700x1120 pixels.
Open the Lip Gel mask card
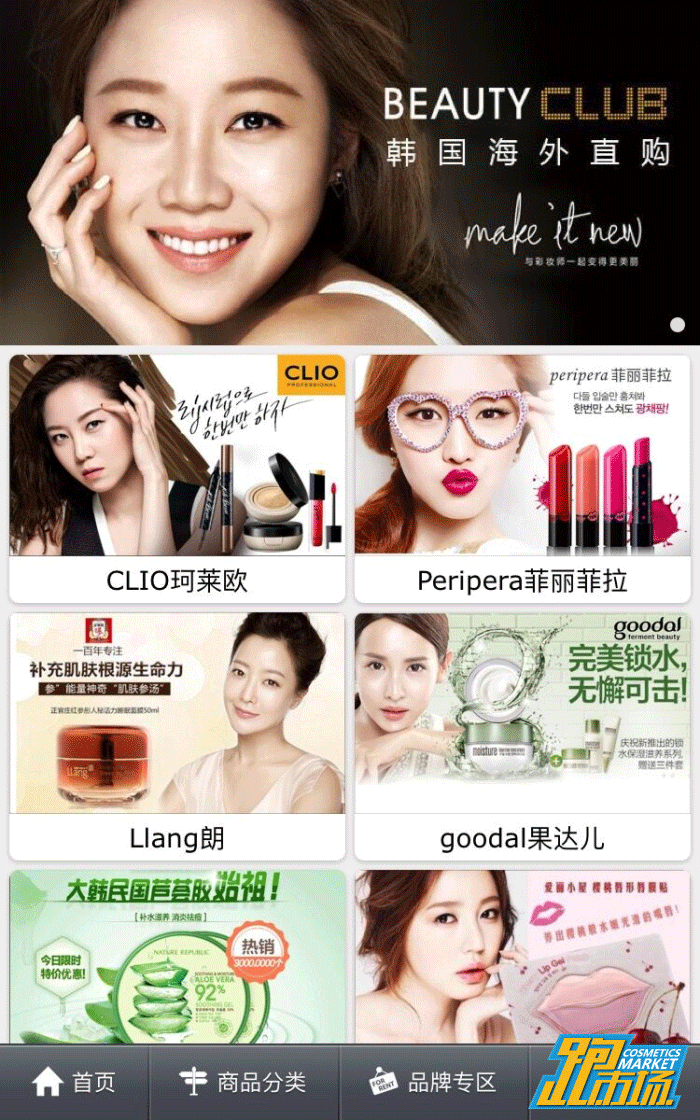coord(522,957)
